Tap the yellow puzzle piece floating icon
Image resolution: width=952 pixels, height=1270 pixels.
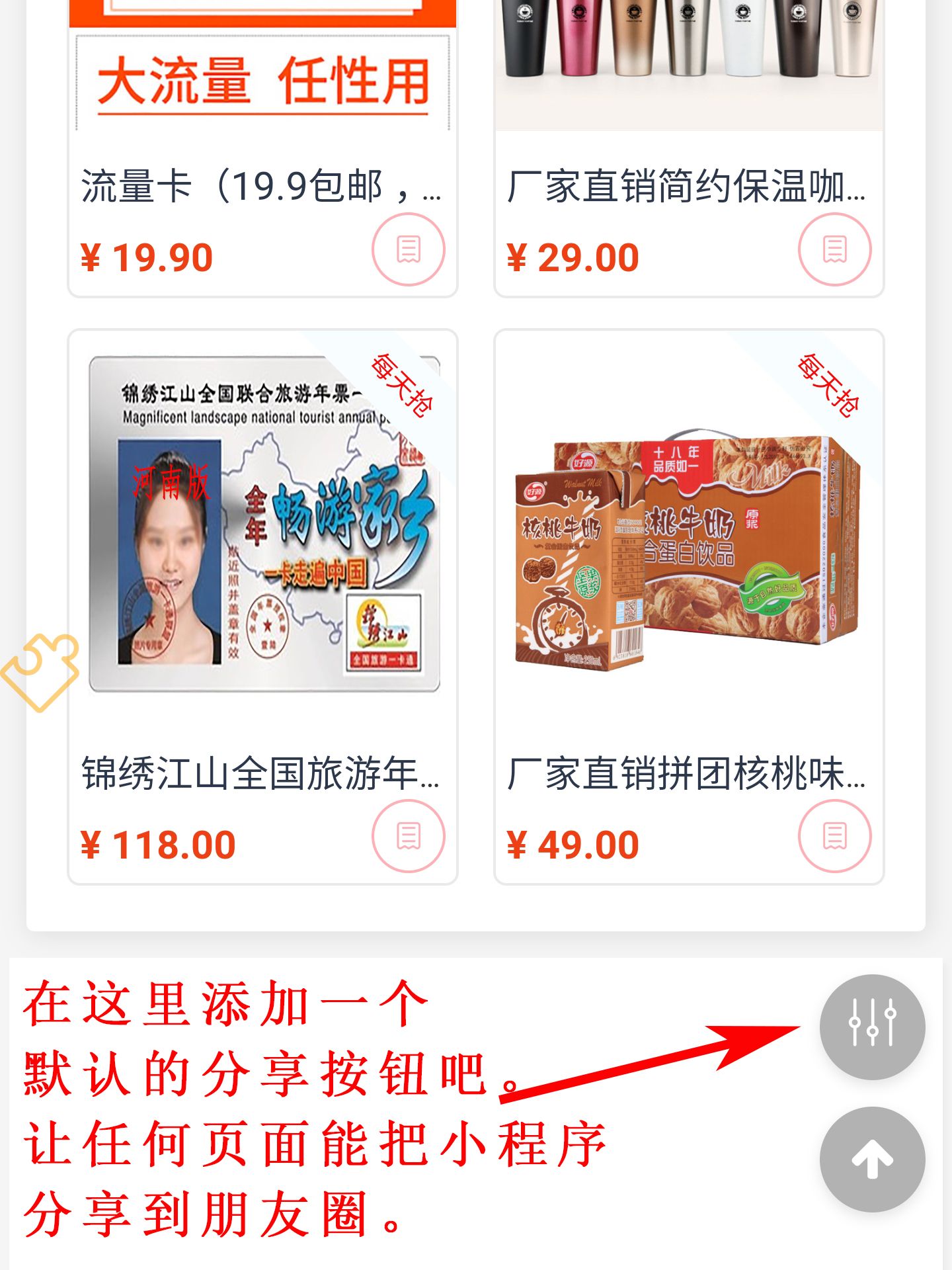(41, 671)
